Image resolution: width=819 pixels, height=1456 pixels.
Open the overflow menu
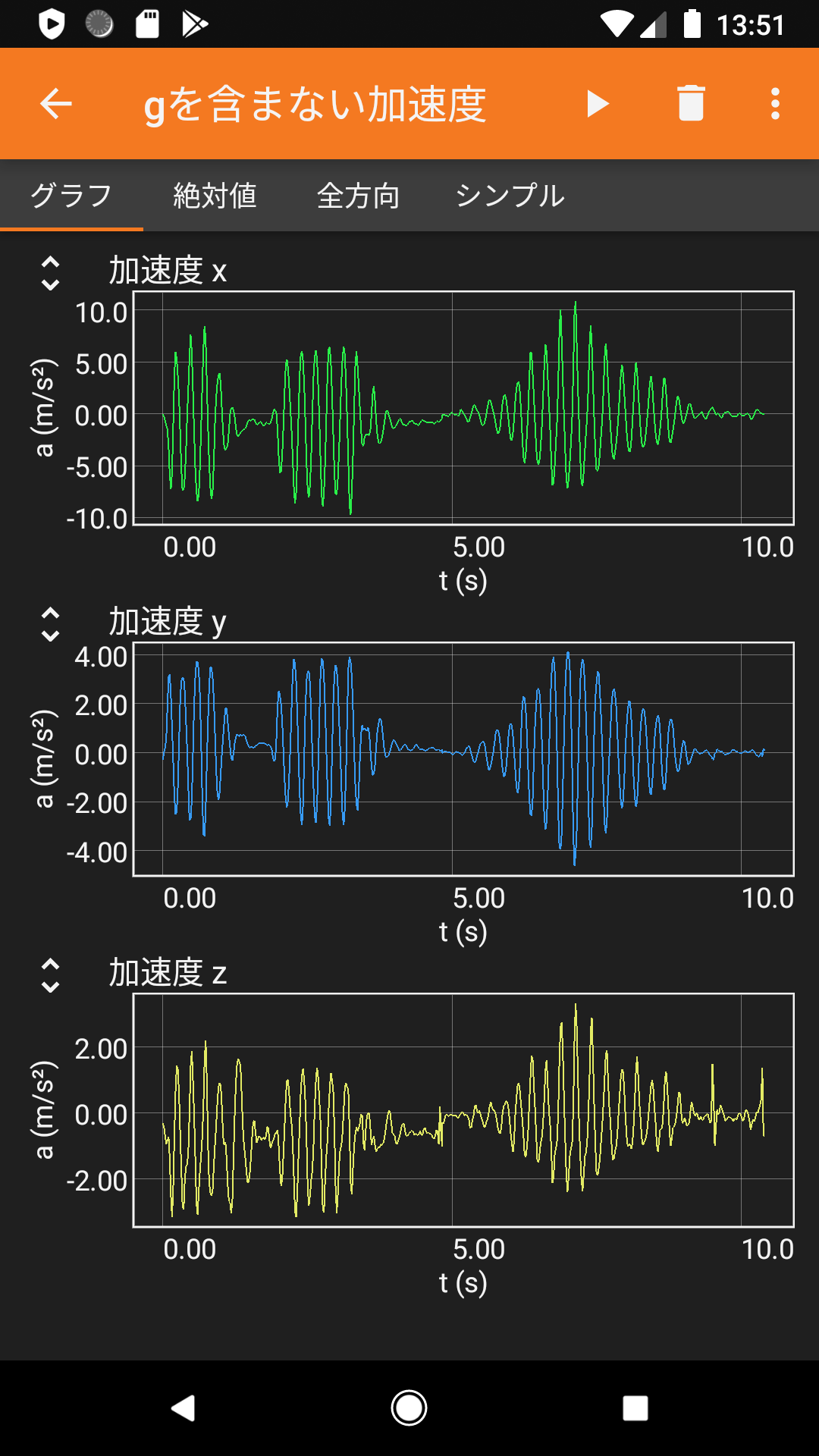775,104
